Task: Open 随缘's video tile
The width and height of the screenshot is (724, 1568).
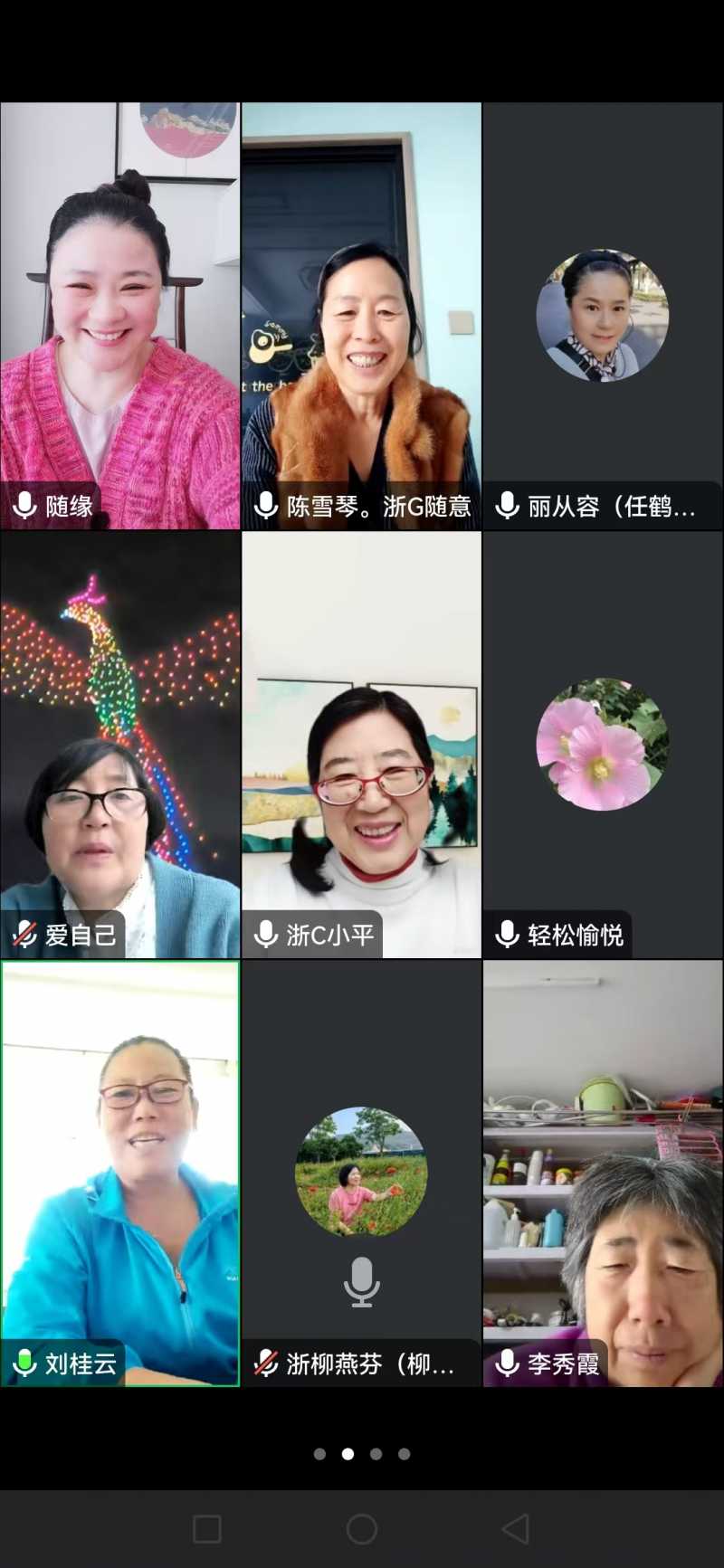Action: tap(120, 316)
